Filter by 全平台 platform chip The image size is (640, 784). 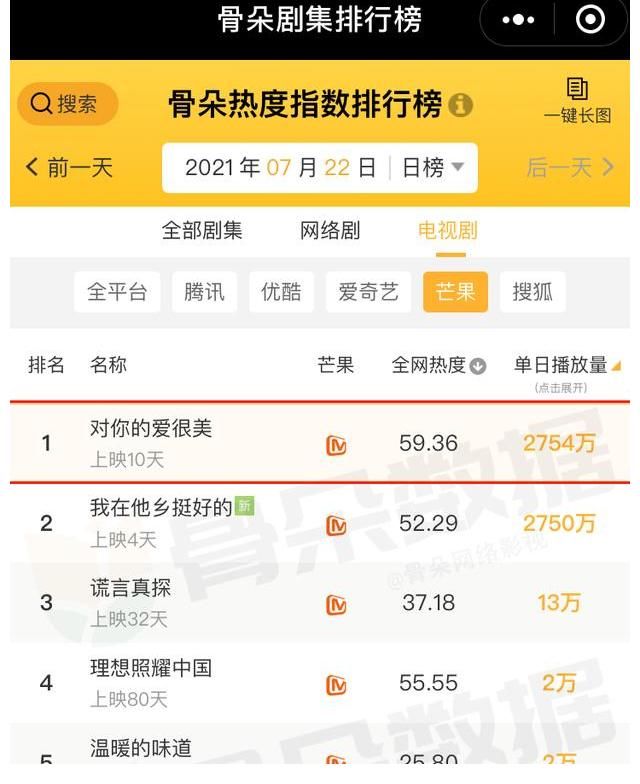tap(117, 292)
